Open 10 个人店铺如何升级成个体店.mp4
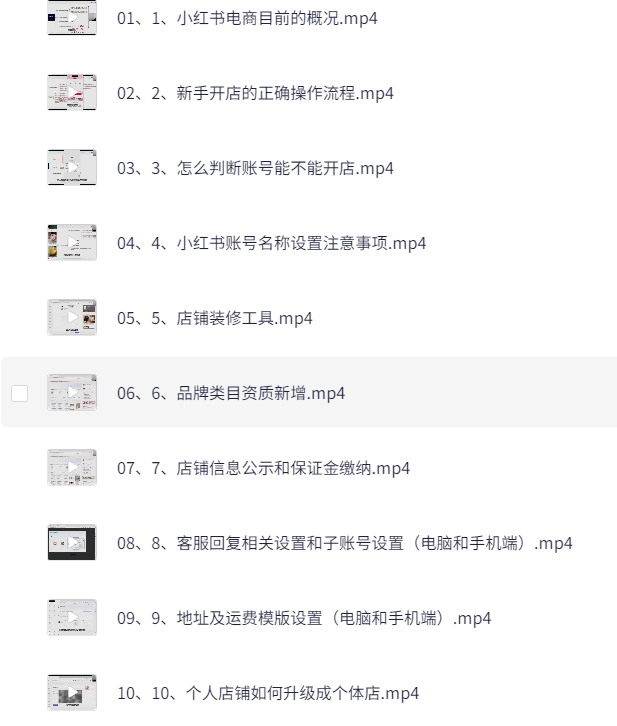Image resolution: width=617 pixels, height=726 pixels. [267, 693]
